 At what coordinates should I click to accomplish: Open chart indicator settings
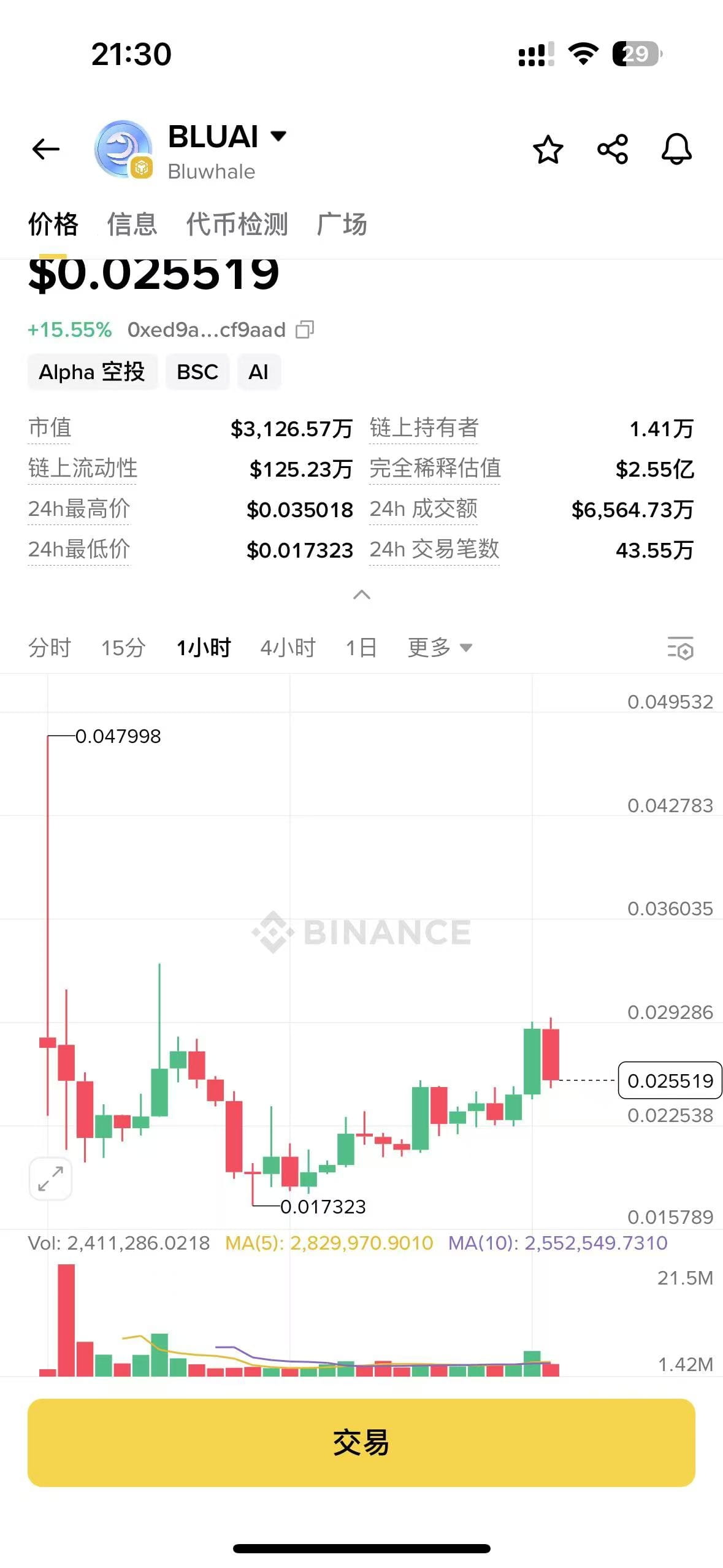(680, 648)
